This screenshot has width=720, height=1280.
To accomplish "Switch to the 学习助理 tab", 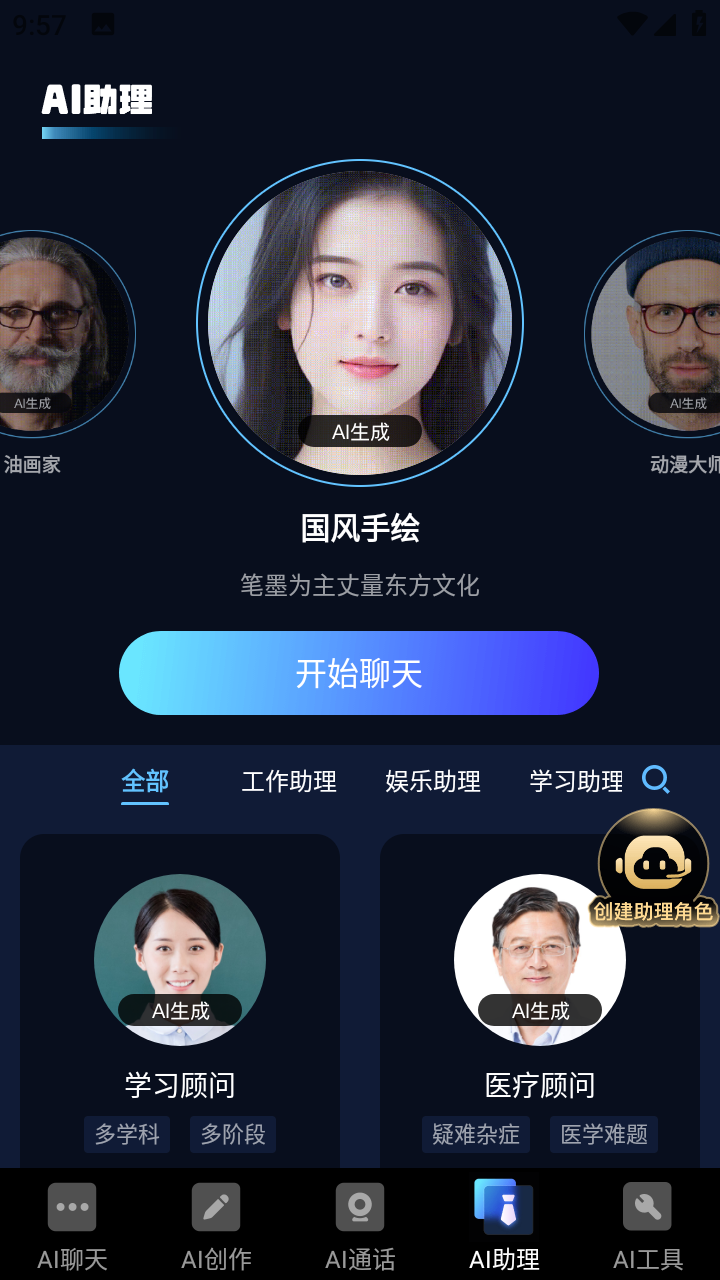I will (576, 781).
